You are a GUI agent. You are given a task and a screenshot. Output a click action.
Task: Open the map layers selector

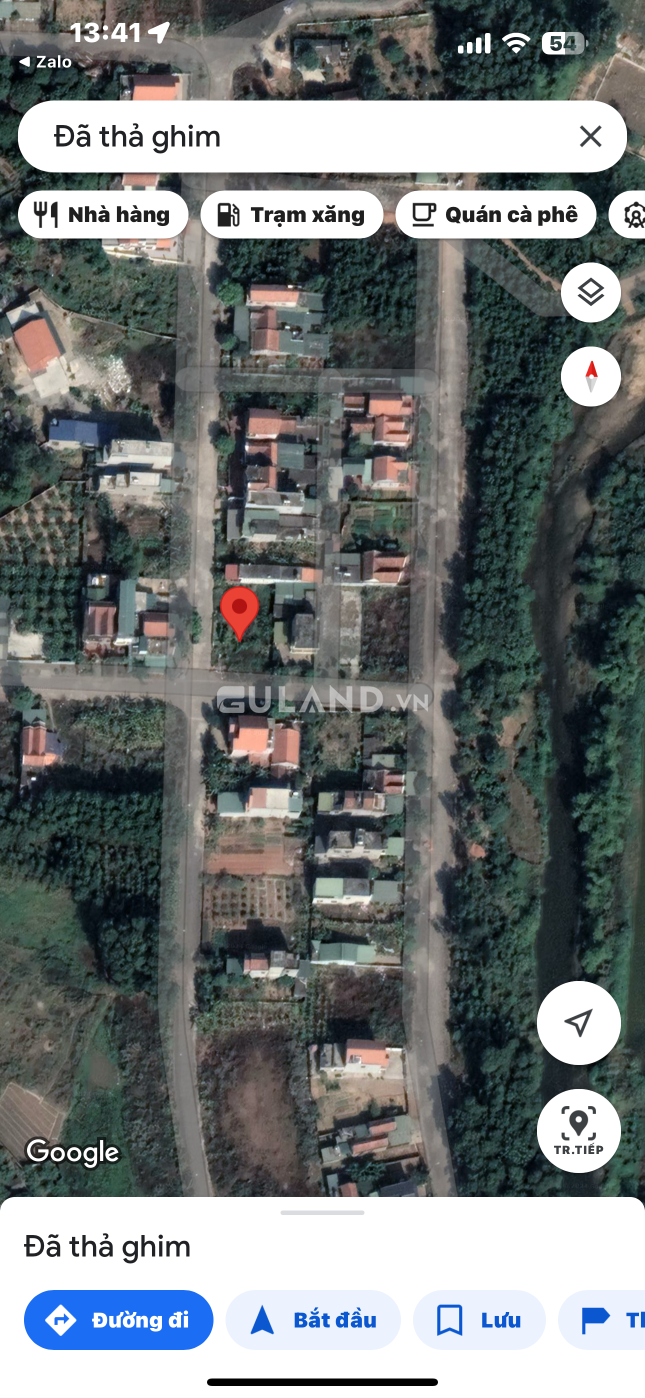point(591,293)
